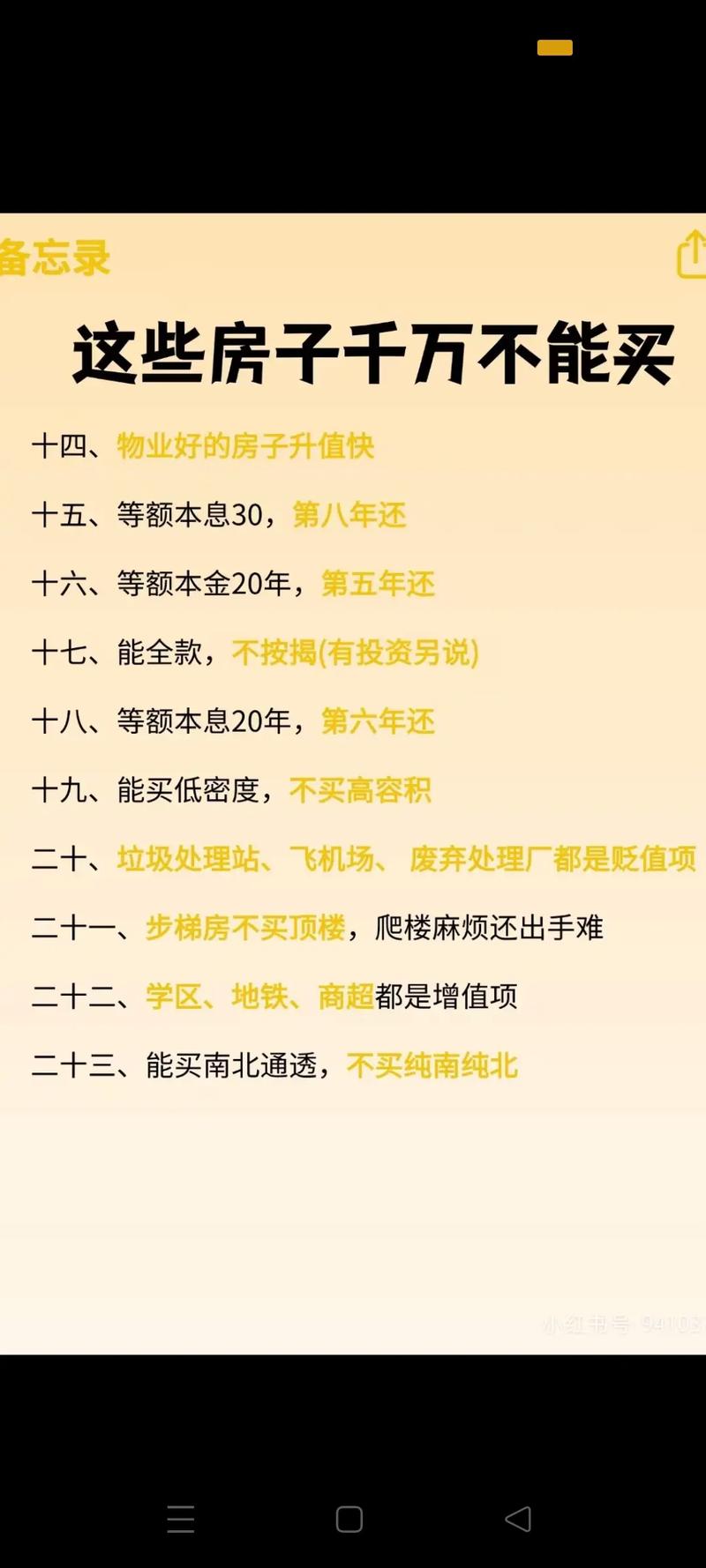Return to the home screen
This screenshot has width=706, height=1568.
point(349,1519)
